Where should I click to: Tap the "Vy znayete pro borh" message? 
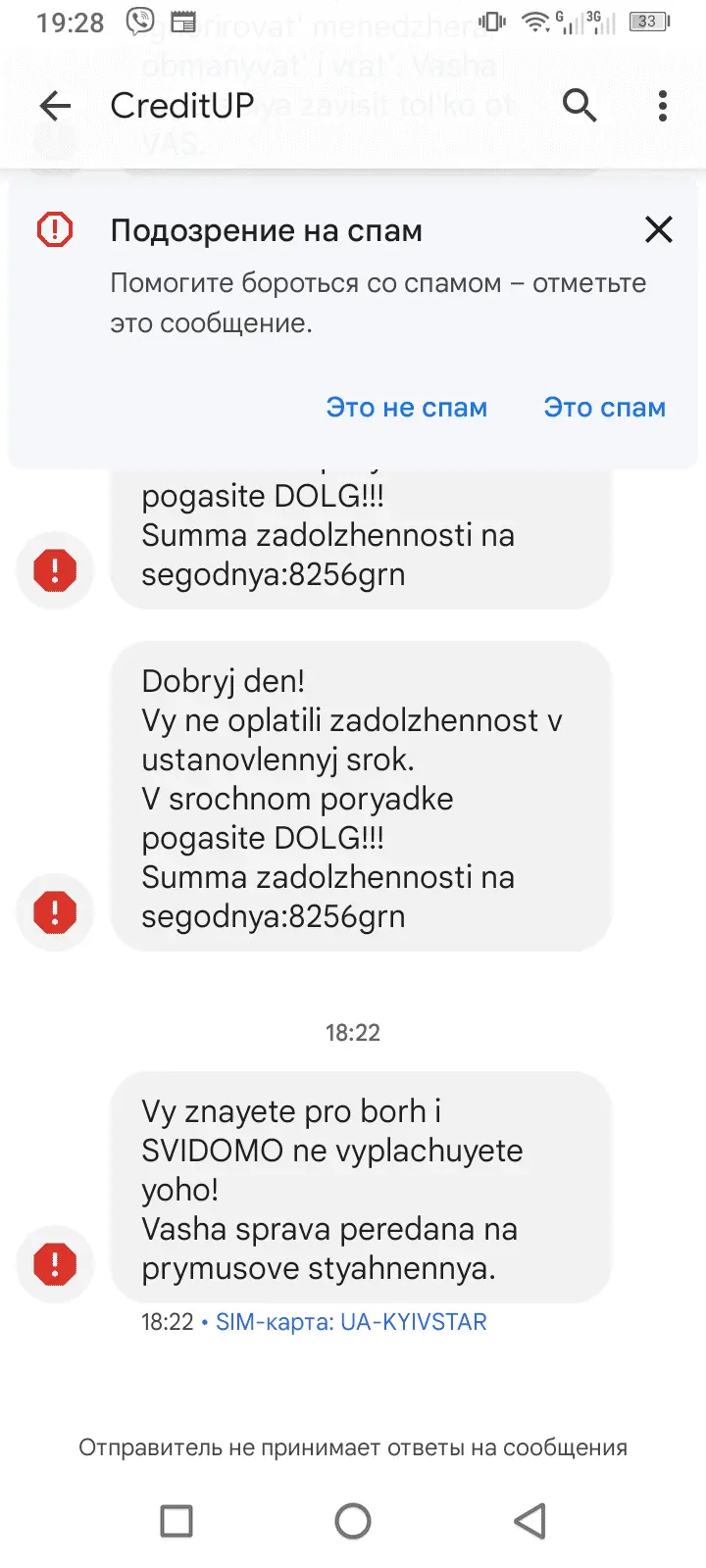(x=361, y=1188)
